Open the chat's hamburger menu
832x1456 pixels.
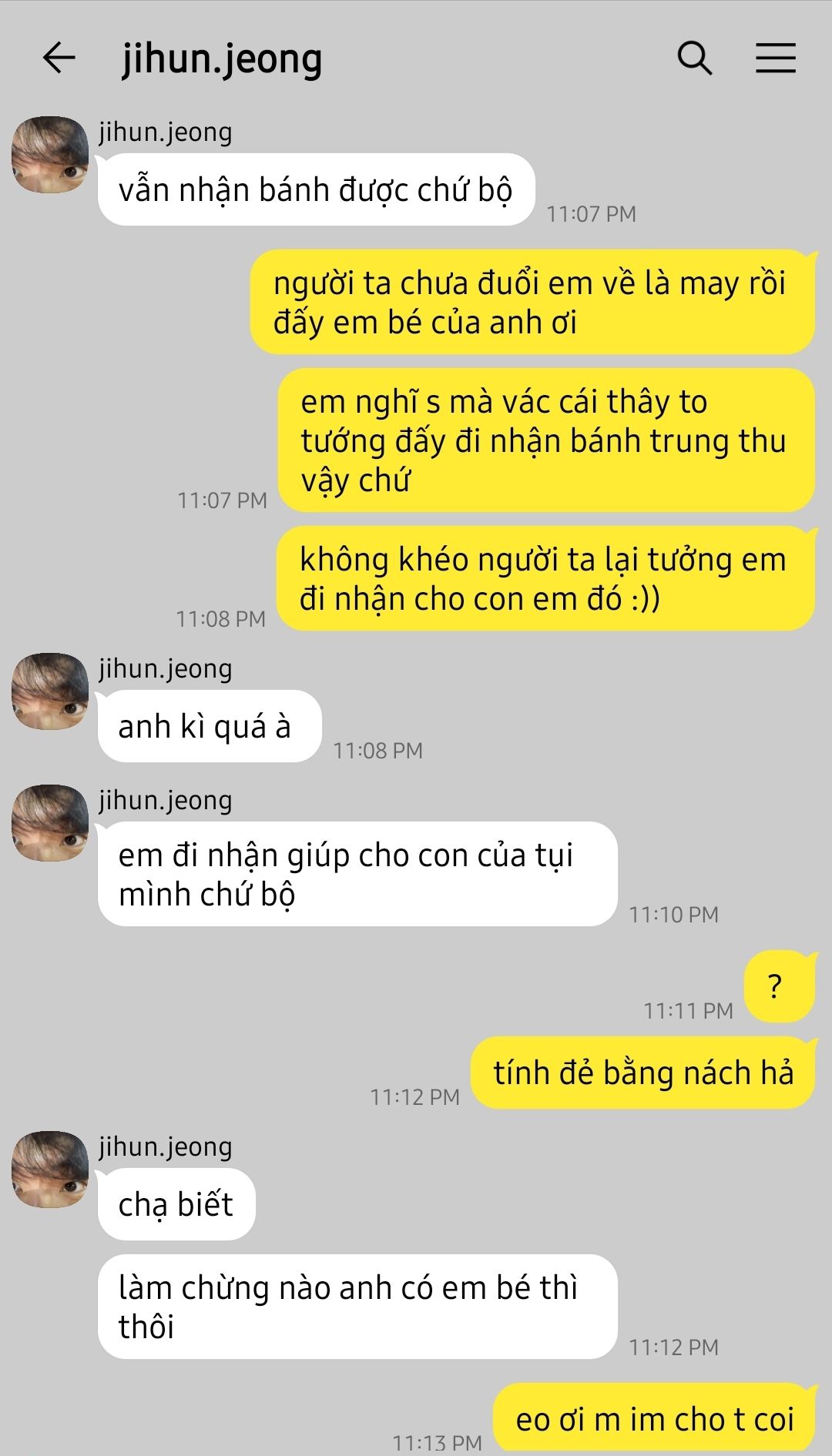click(775, 59)
